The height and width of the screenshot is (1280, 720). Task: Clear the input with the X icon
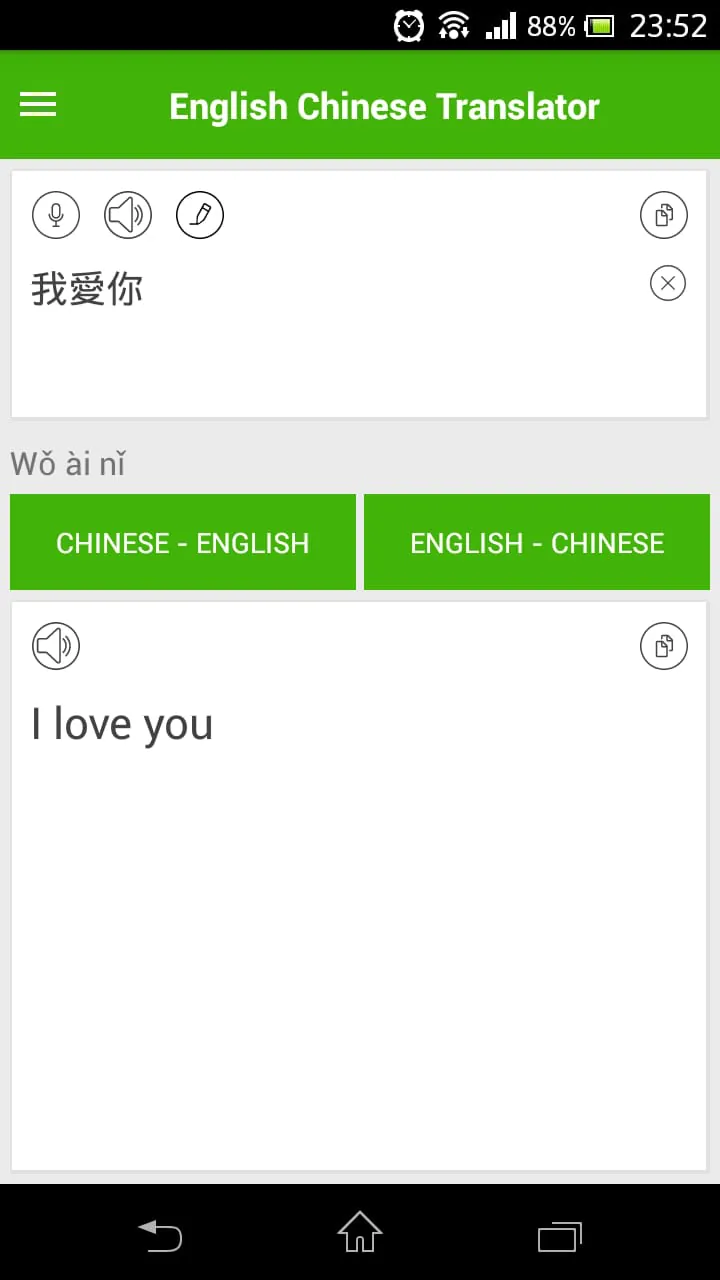click(668, 283)
